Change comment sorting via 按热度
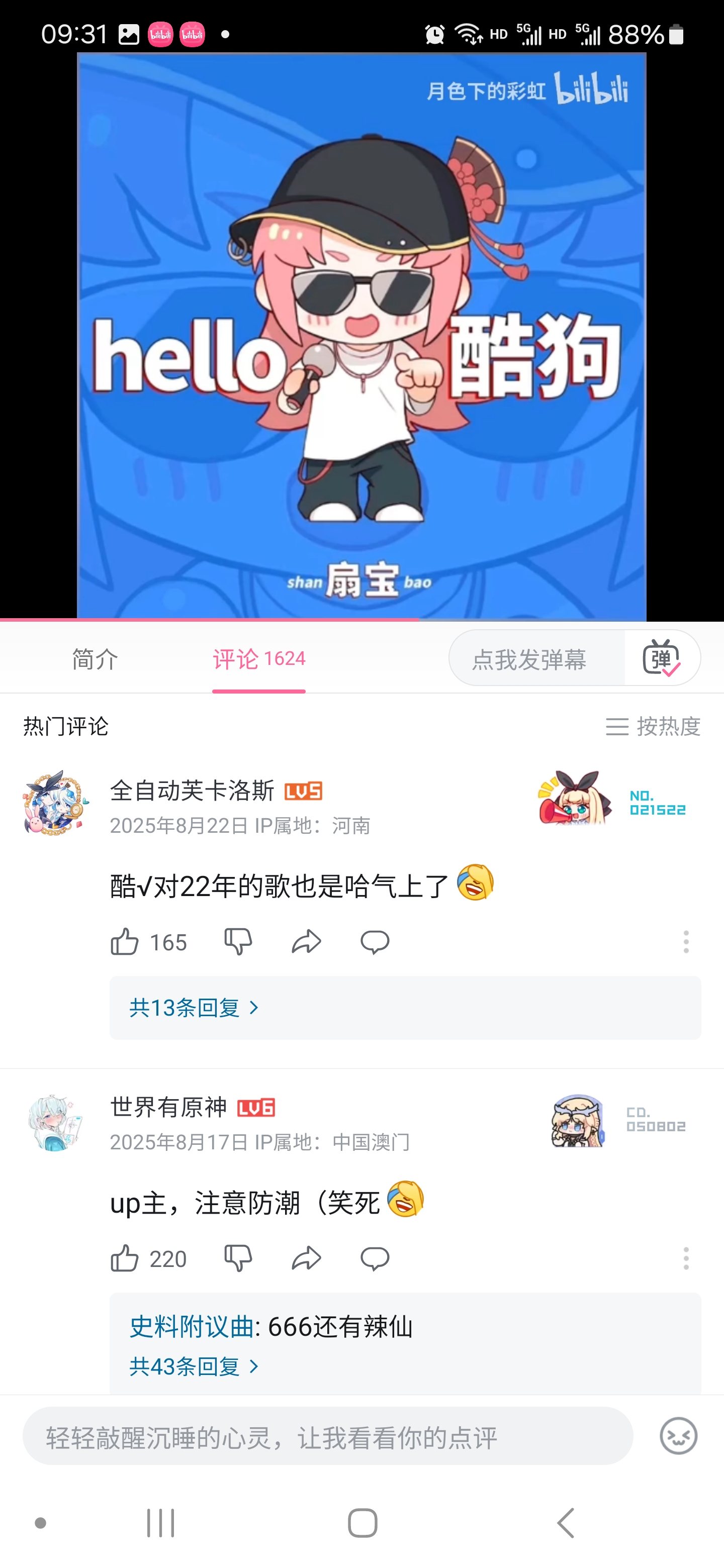The width and height of the screenshot is (724, 1568). coord(653,726)
